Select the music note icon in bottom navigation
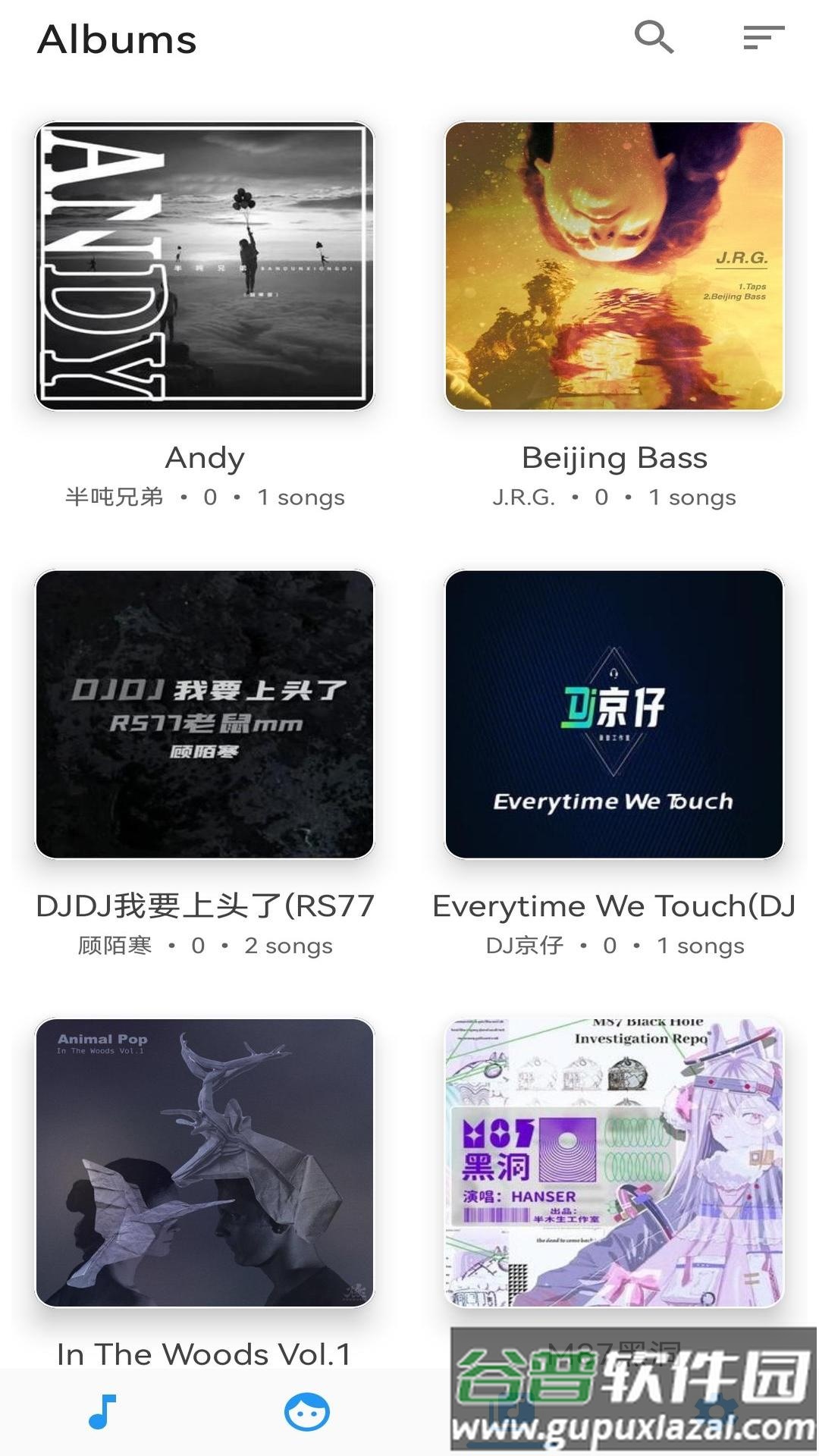This screenshot has height=1456, width=819. 102,1412
